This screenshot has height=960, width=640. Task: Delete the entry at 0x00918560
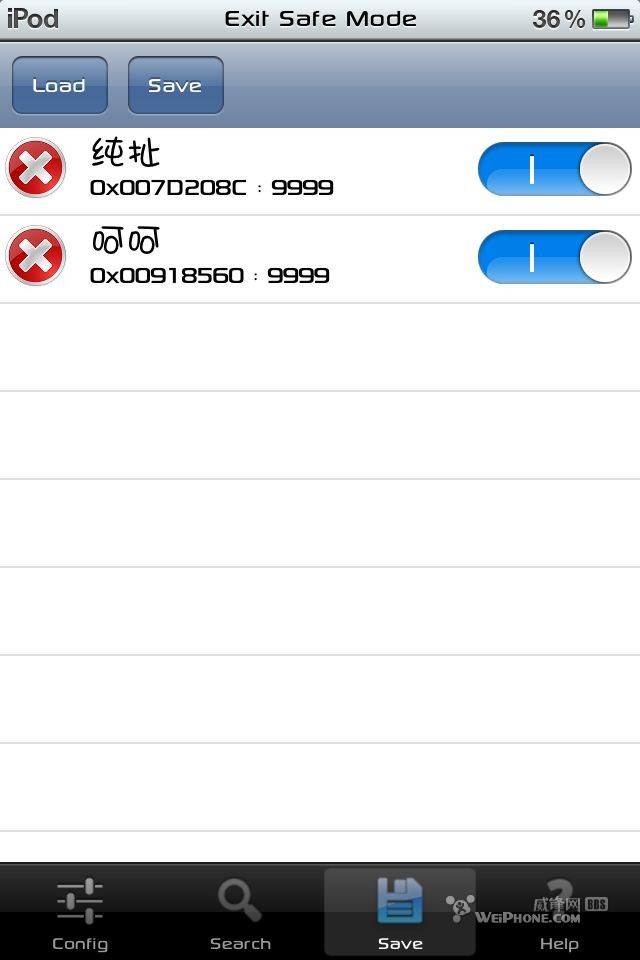pyautogui.click(x=36, y=257)
